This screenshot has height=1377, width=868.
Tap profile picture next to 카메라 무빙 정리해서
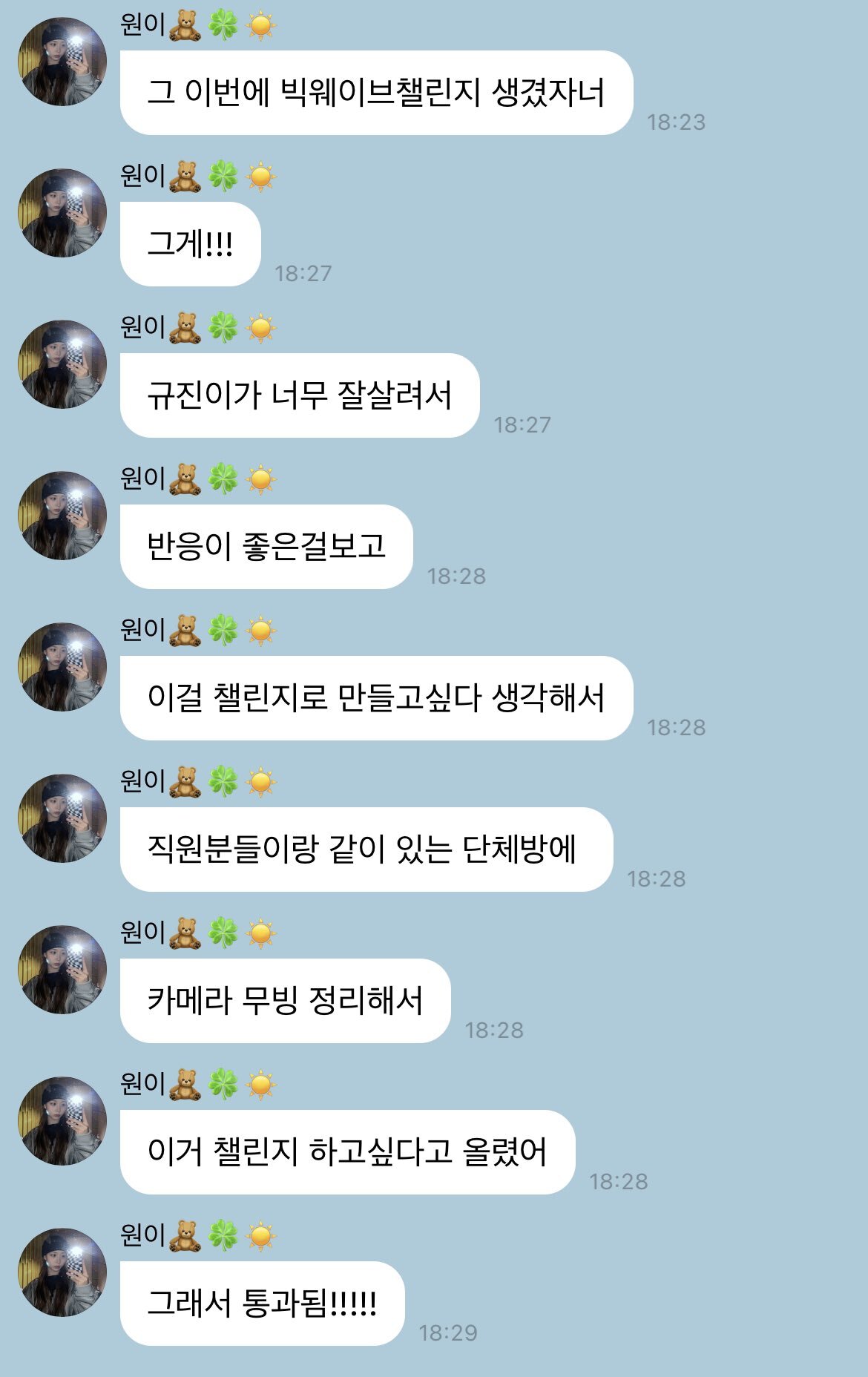62,970
